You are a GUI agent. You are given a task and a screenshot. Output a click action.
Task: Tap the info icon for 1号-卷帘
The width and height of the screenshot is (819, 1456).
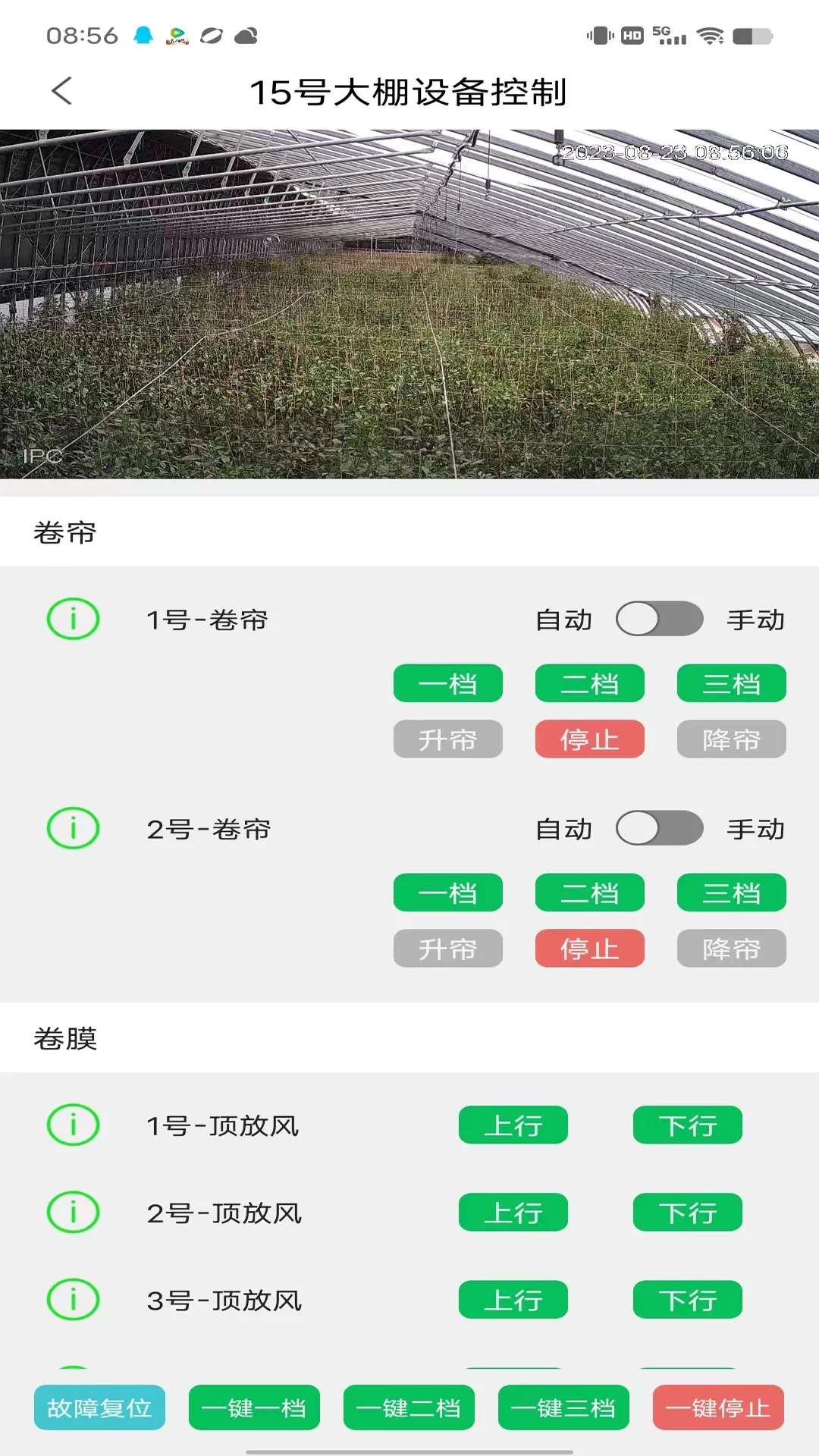click(x=73, y=618)
